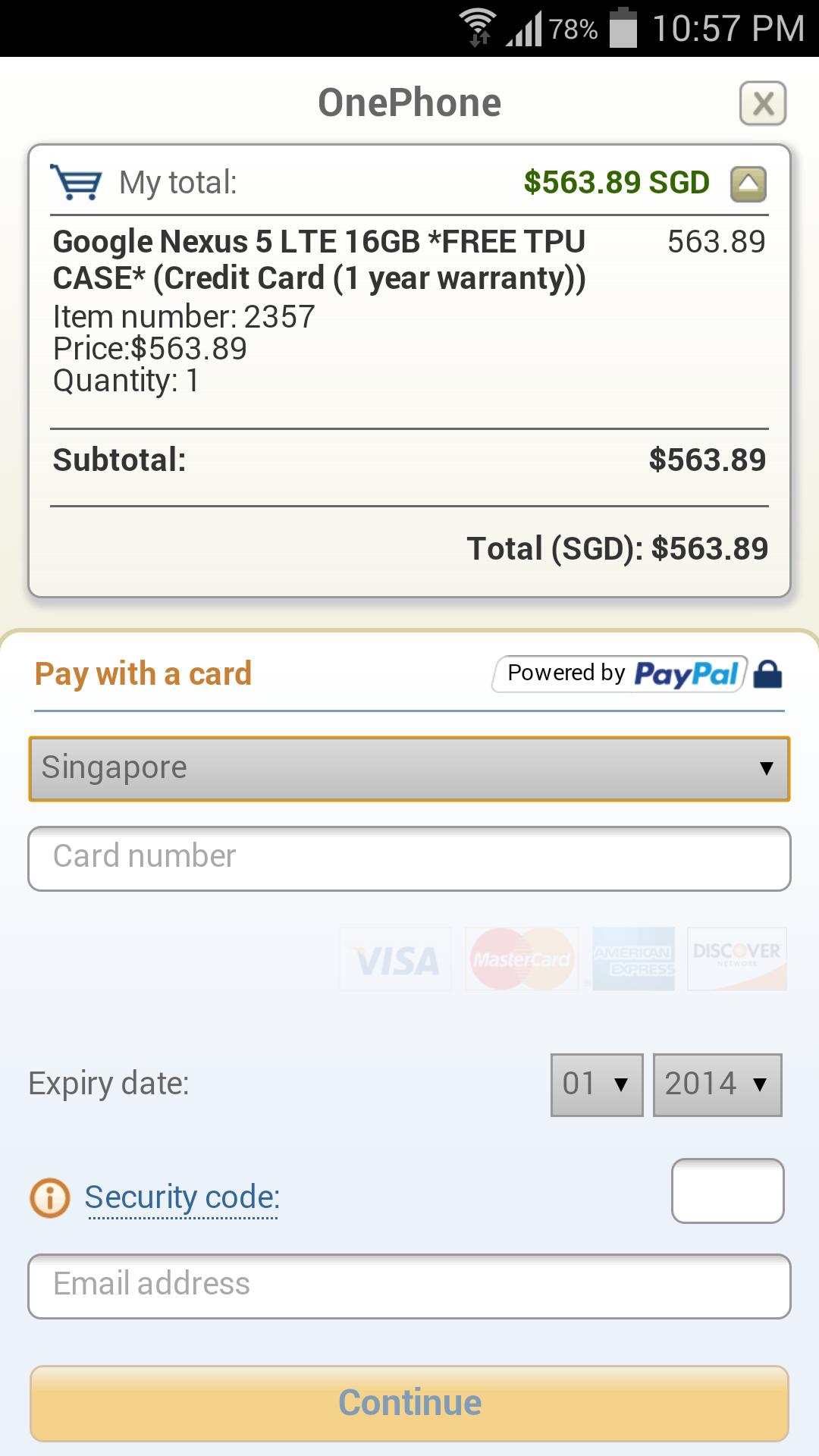Tap the Email address field
Viewport: 819px width, 1456px height.
(409, 1286)
